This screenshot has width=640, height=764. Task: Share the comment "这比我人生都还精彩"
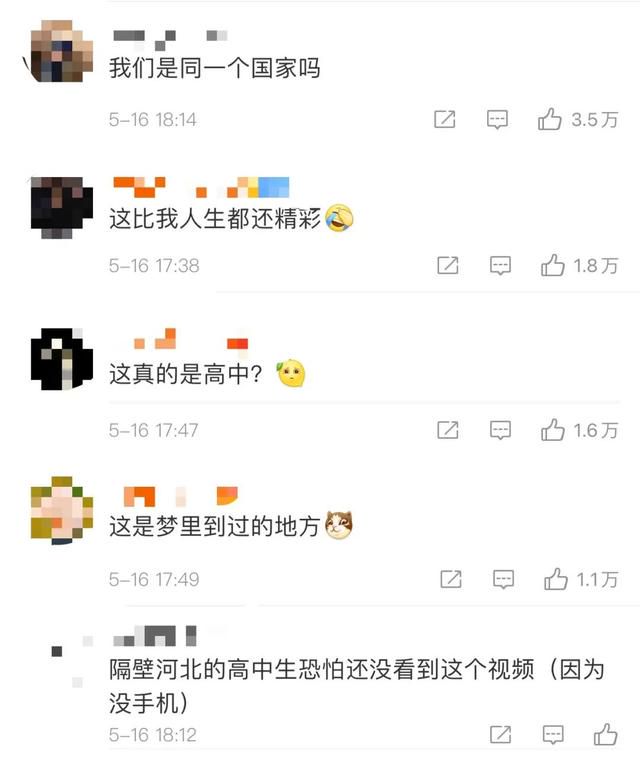[449, 266]
